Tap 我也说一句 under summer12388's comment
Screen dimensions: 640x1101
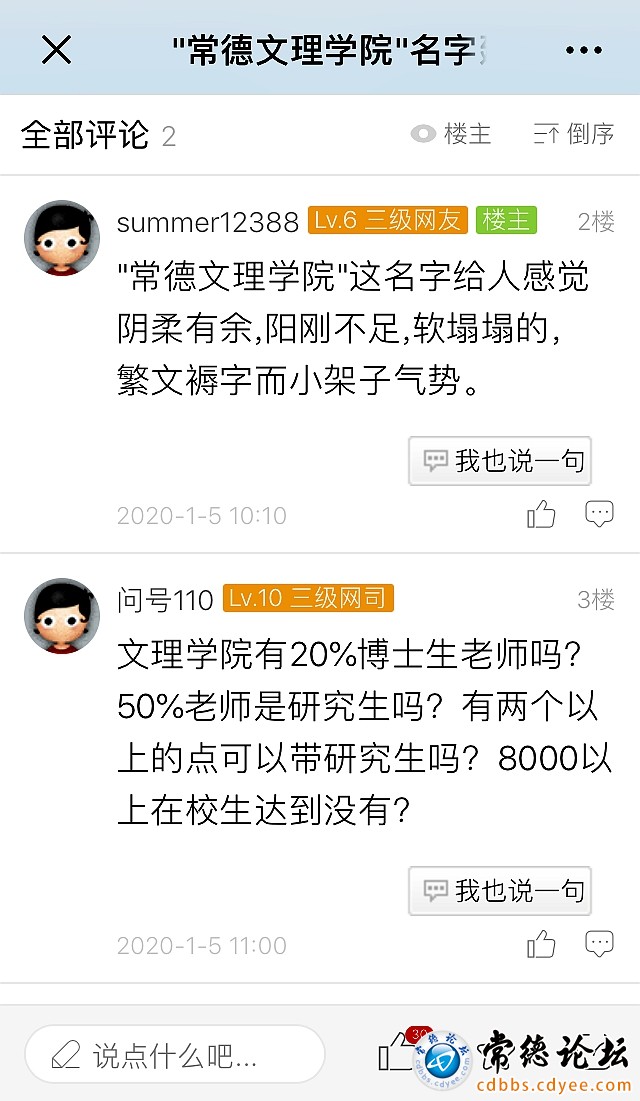500,461
